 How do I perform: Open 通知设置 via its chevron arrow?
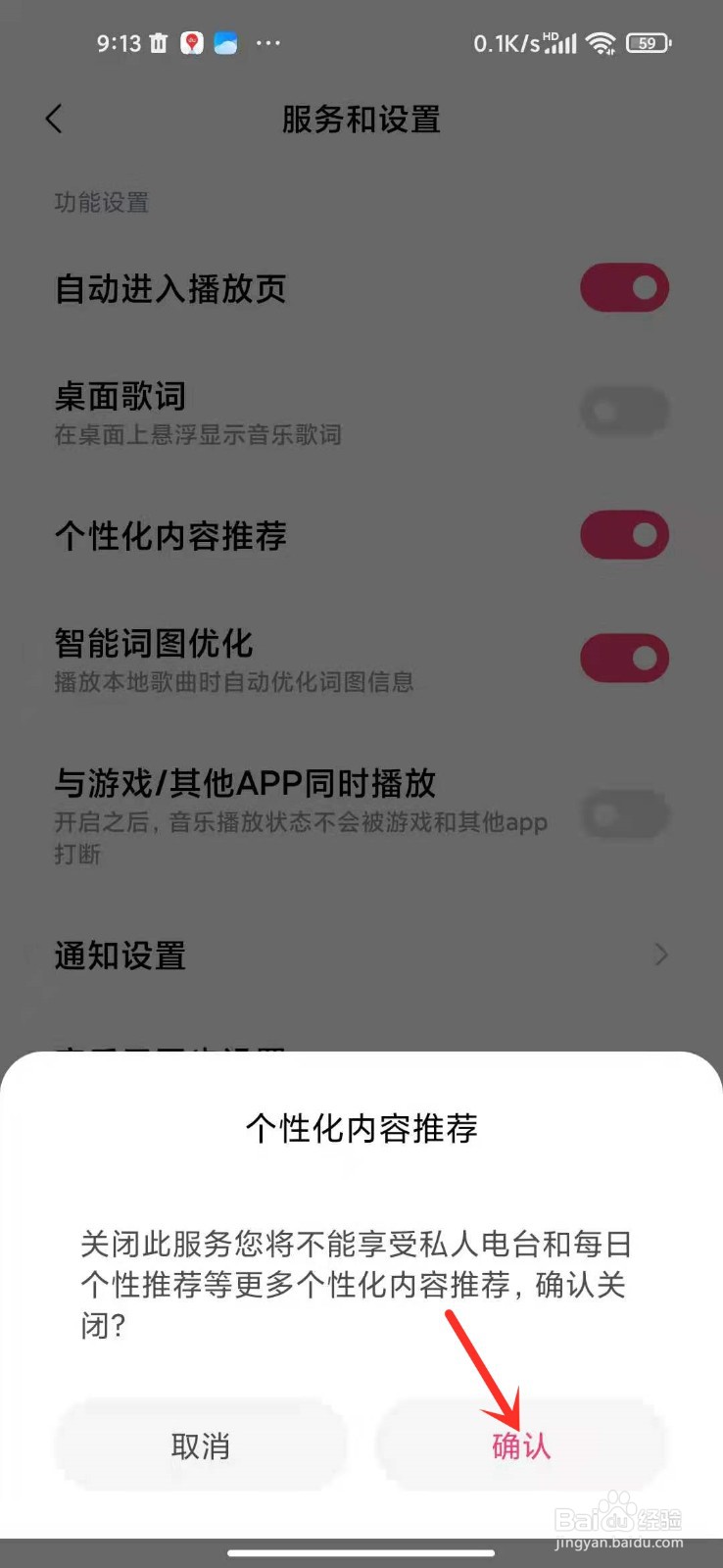click(x=660, y=955)
